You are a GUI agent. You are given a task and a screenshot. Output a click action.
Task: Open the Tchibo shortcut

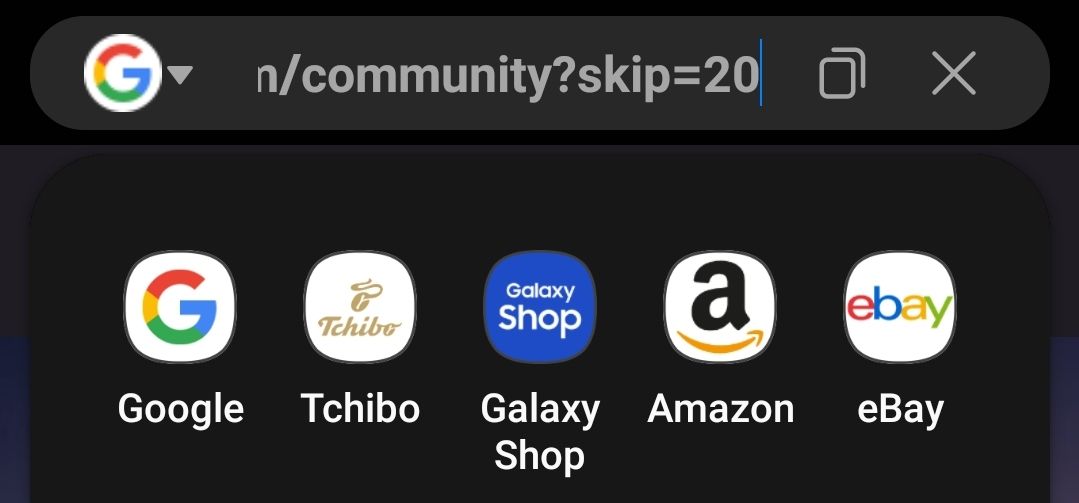359,308
